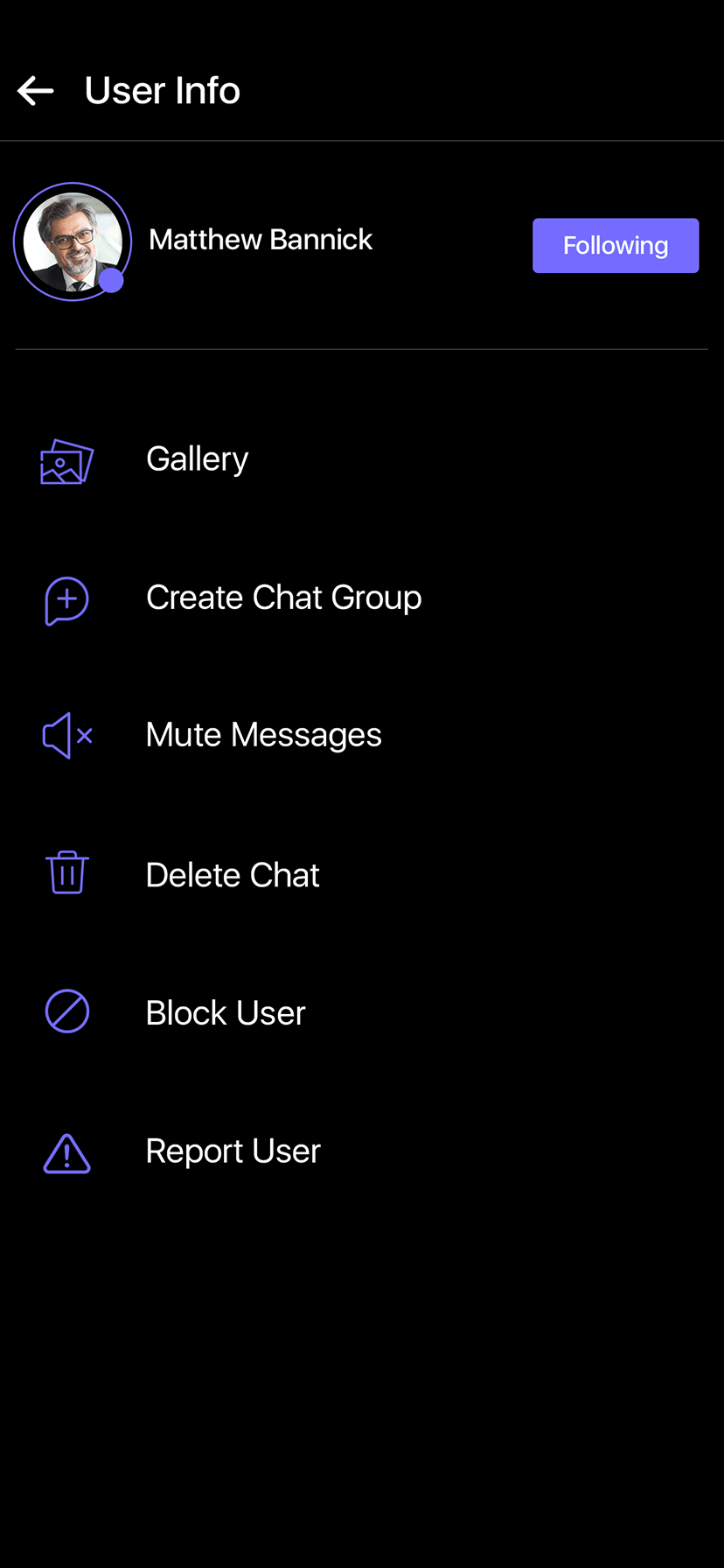This screenshot has width=724, height=1568.
Task: Open Matthew Bannick's profile picture
Action: click(x=73, y=241)
